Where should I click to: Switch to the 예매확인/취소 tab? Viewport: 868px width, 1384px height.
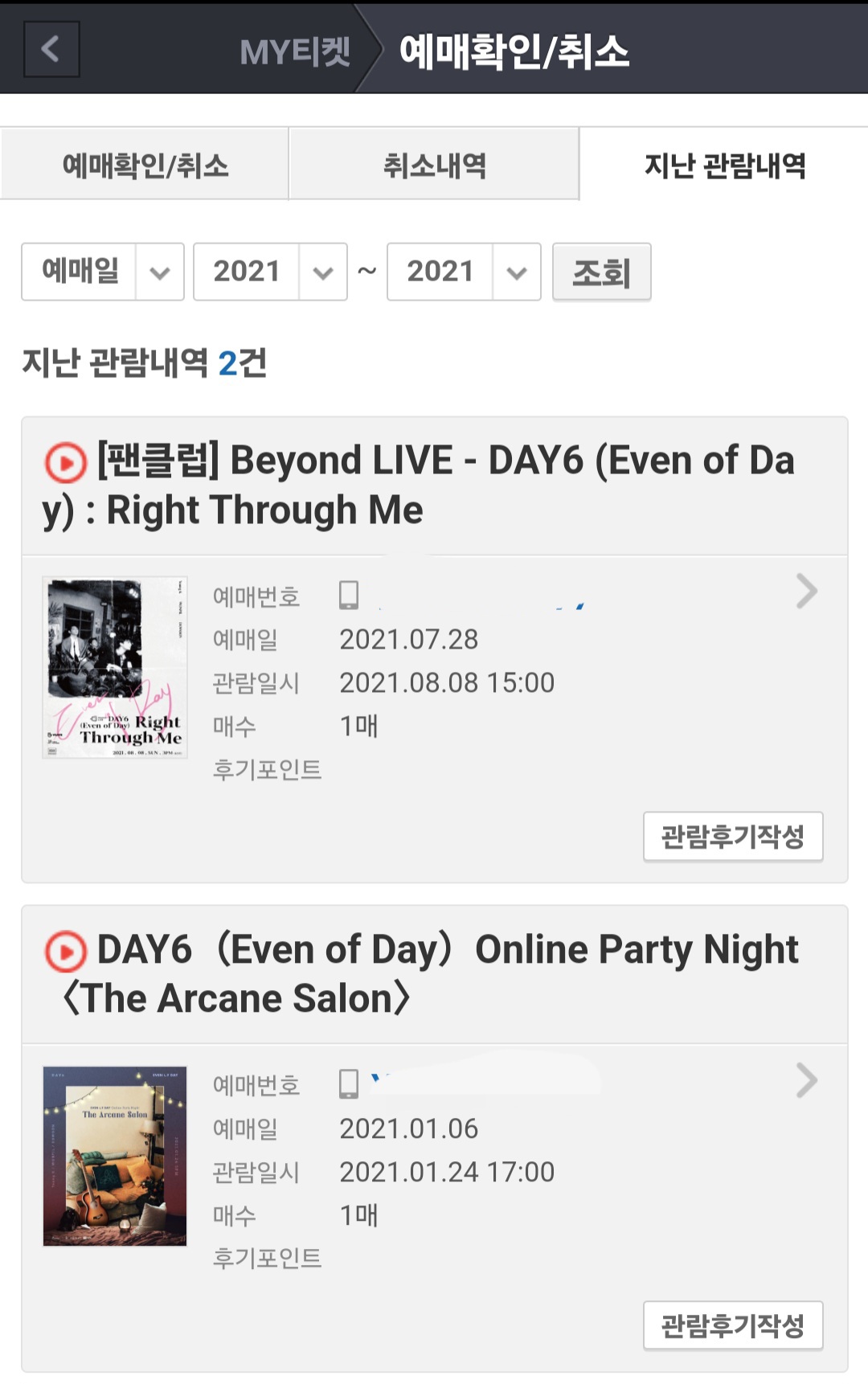click(x=145, y=165)
